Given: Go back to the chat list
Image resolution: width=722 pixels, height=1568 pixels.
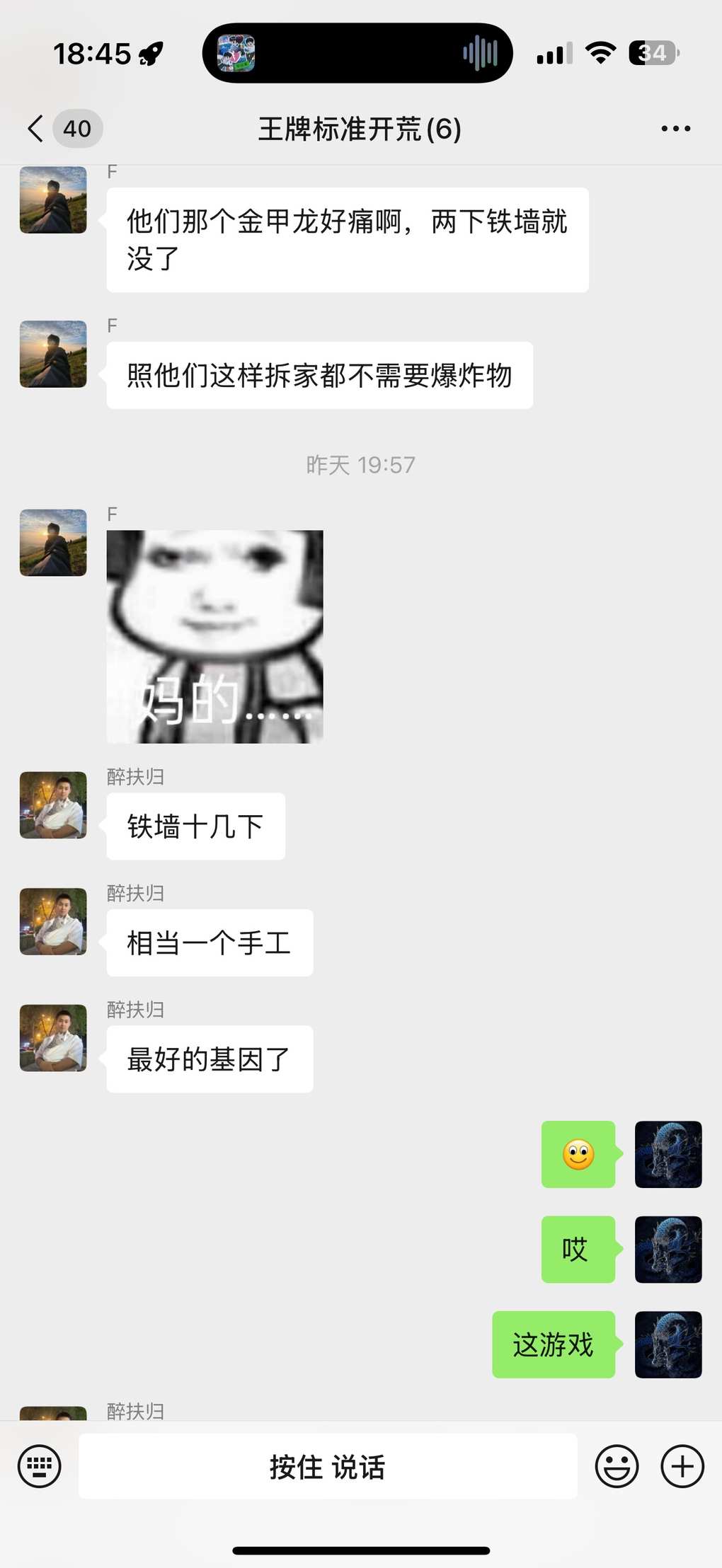Looking at the screenshot, I should point(37,129).
